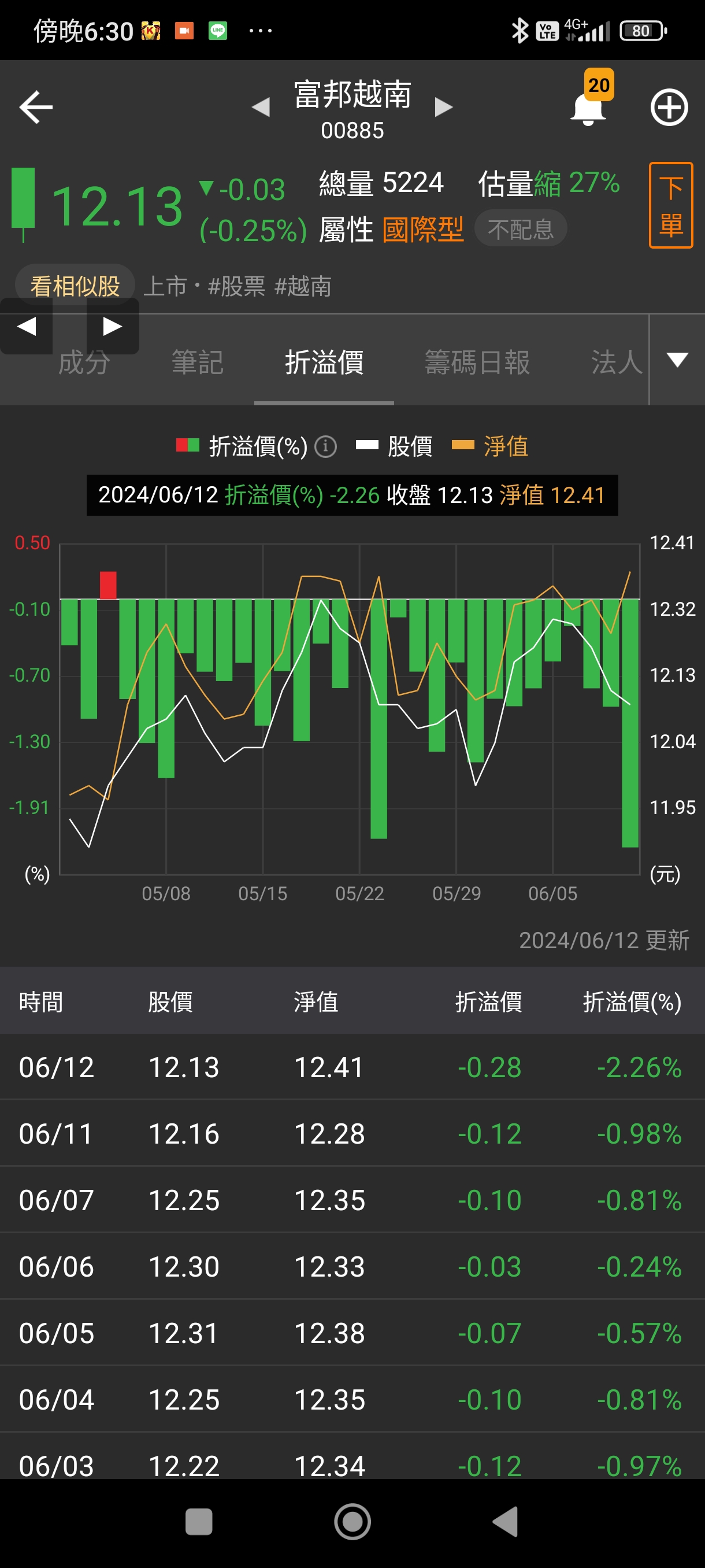
Task: Open the #越南 hashtag
Action: [x=303, y=286]
